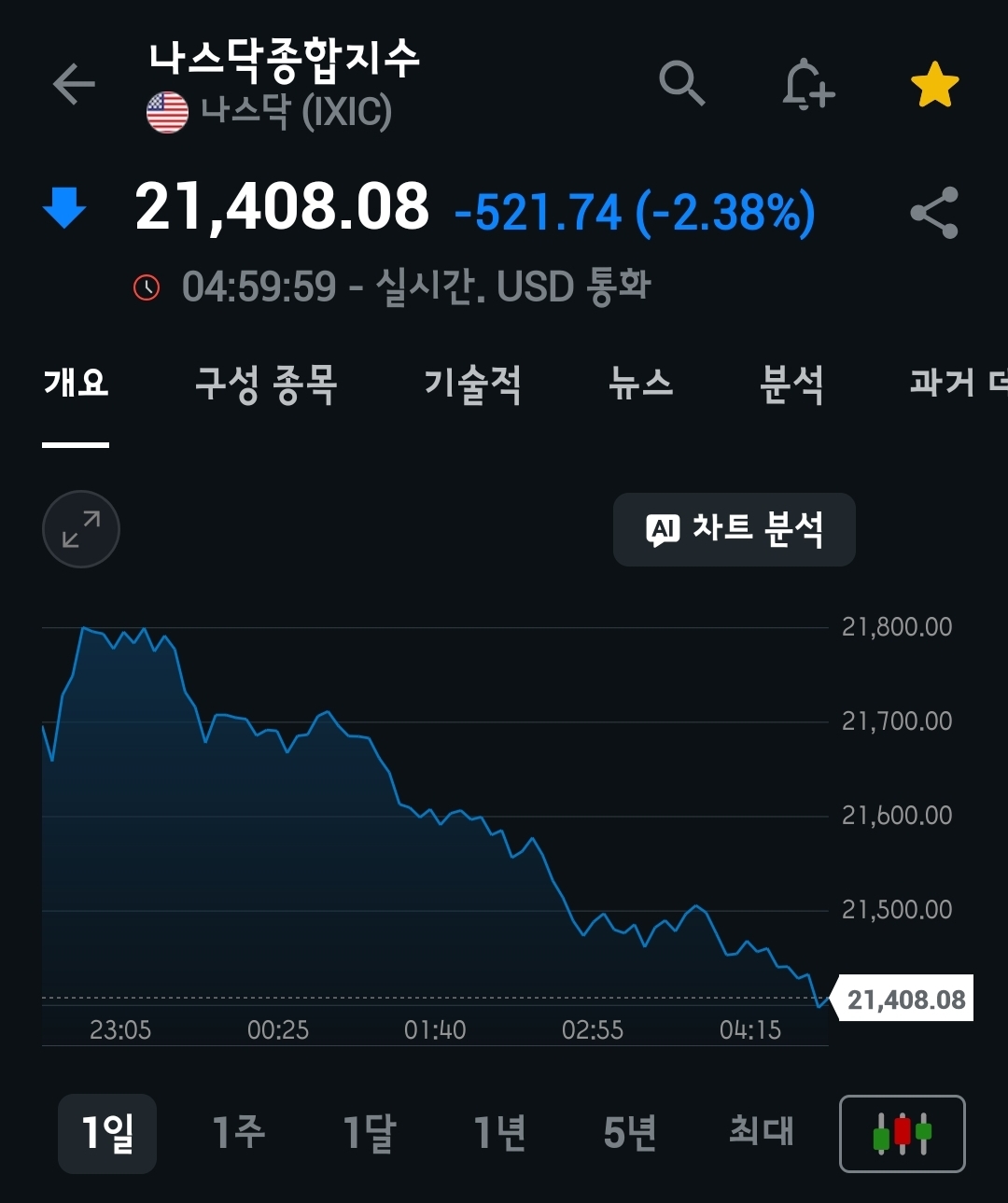Go back using the arrow icon
This screenshot has width=1008, height=1203.
click(x=74, y=85)
